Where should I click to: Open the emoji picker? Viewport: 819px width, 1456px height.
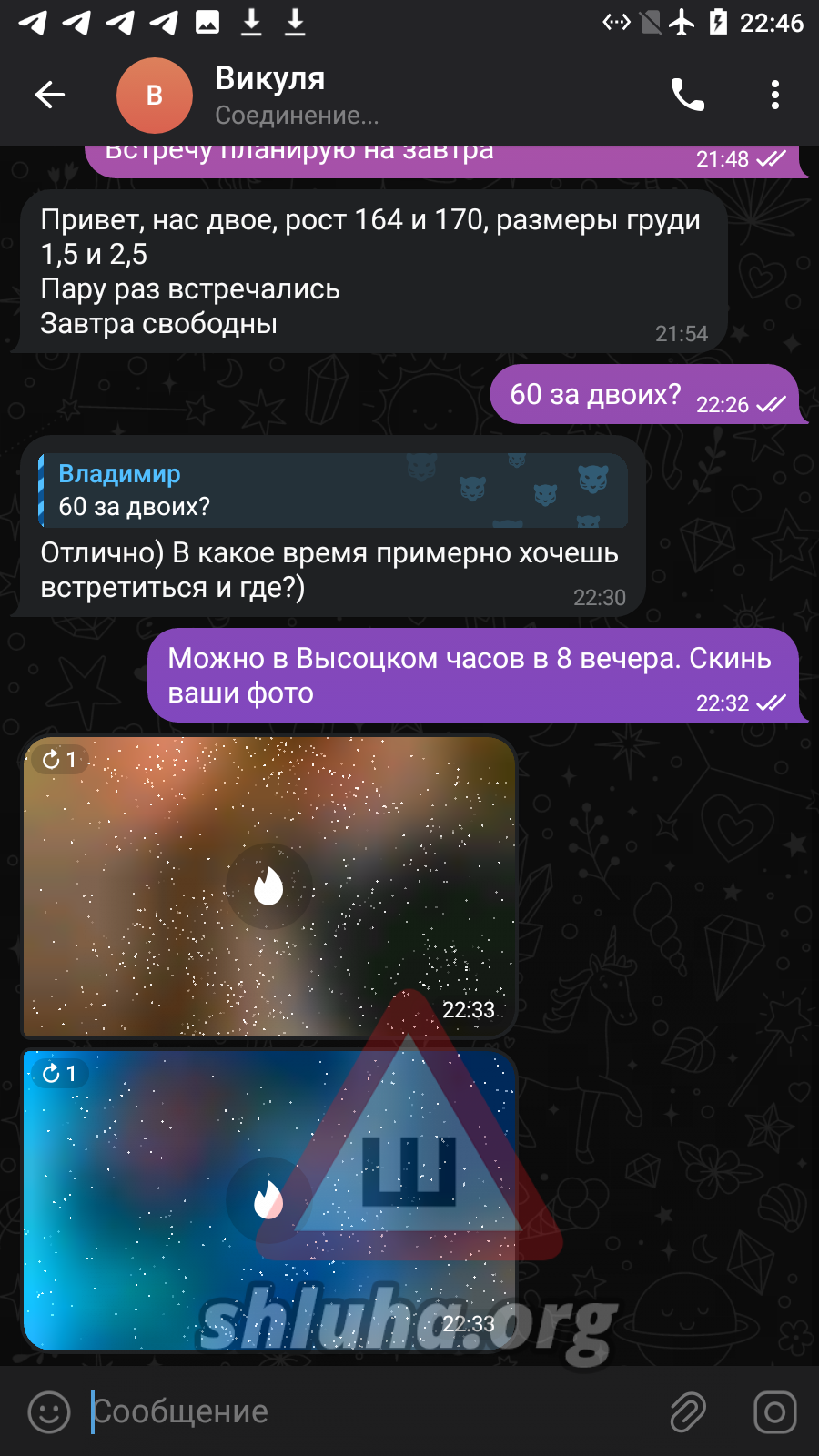49,1412
